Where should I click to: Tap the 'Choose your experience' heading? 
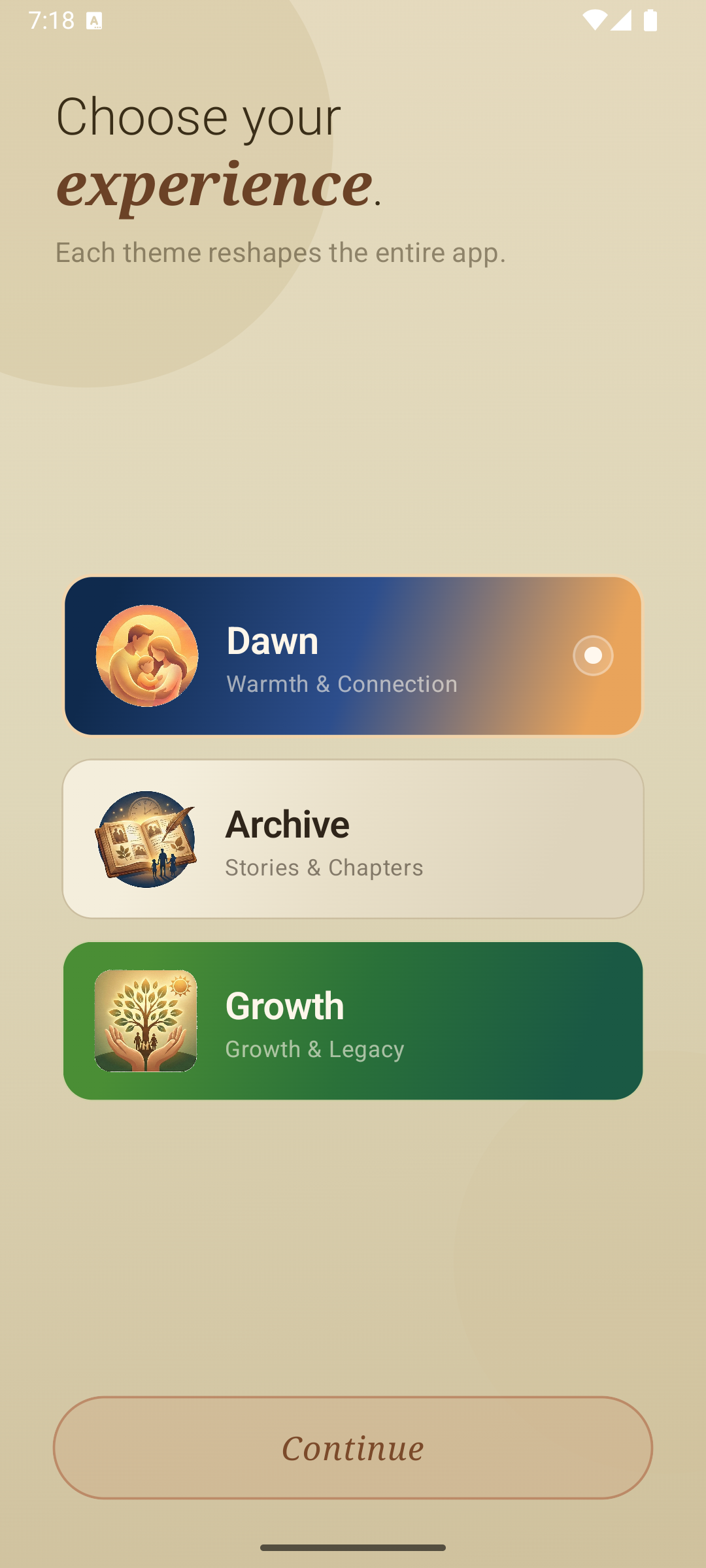218,150
